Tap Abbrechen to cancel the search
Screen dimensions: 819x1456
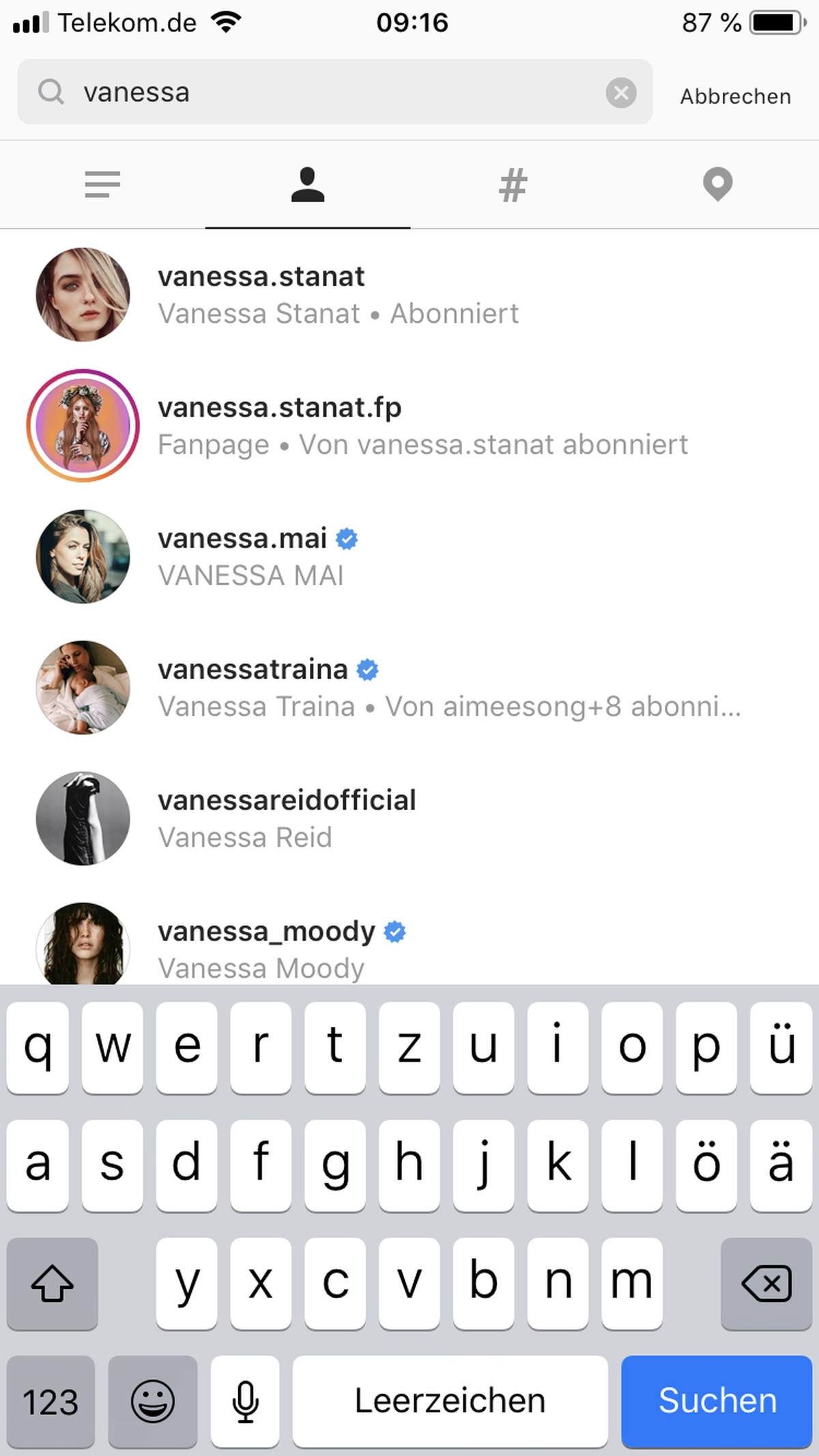tap(735, 96)
